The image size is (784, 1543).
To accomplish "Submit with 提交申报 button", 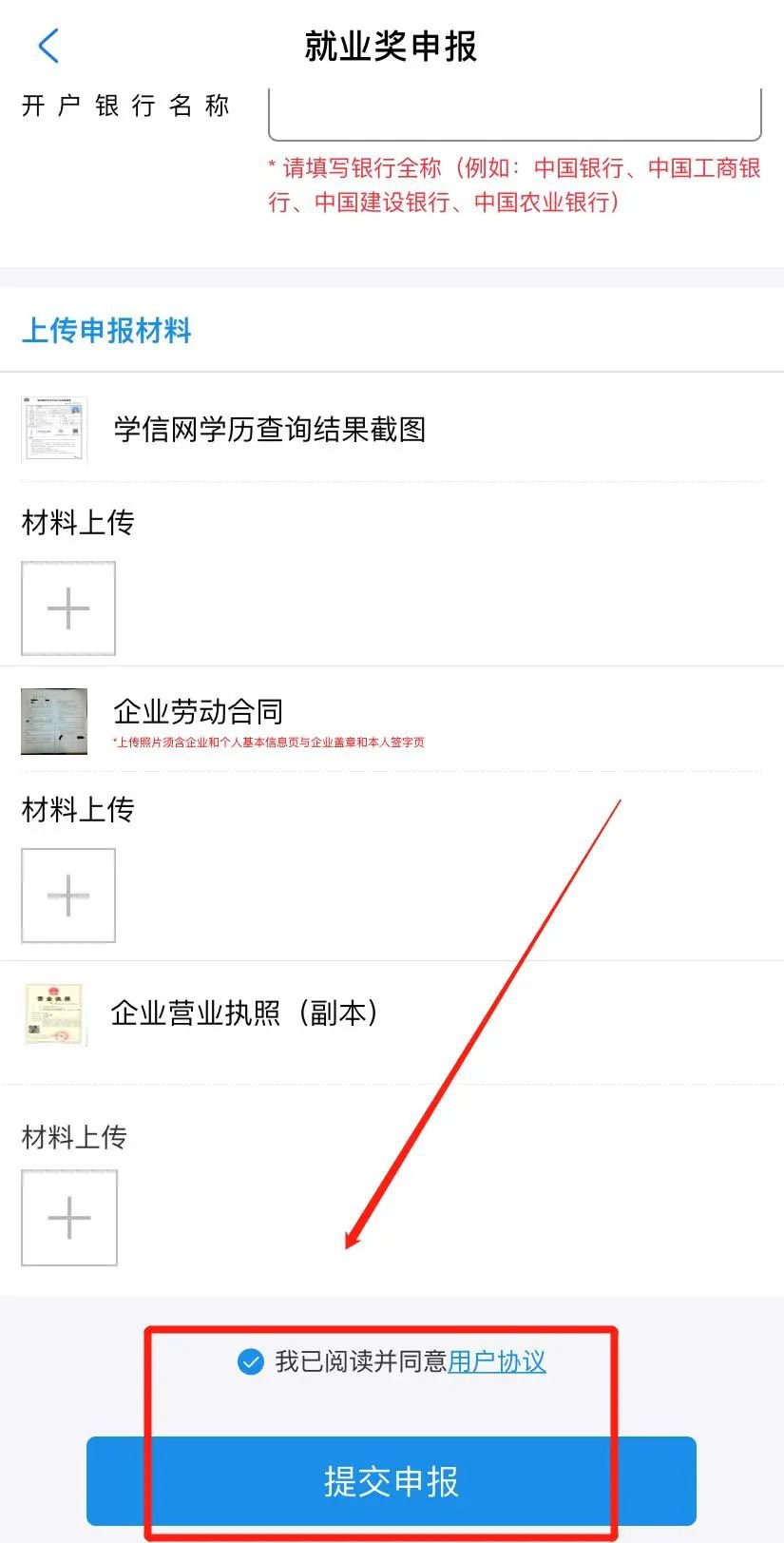I will [x=392, y=1480].
